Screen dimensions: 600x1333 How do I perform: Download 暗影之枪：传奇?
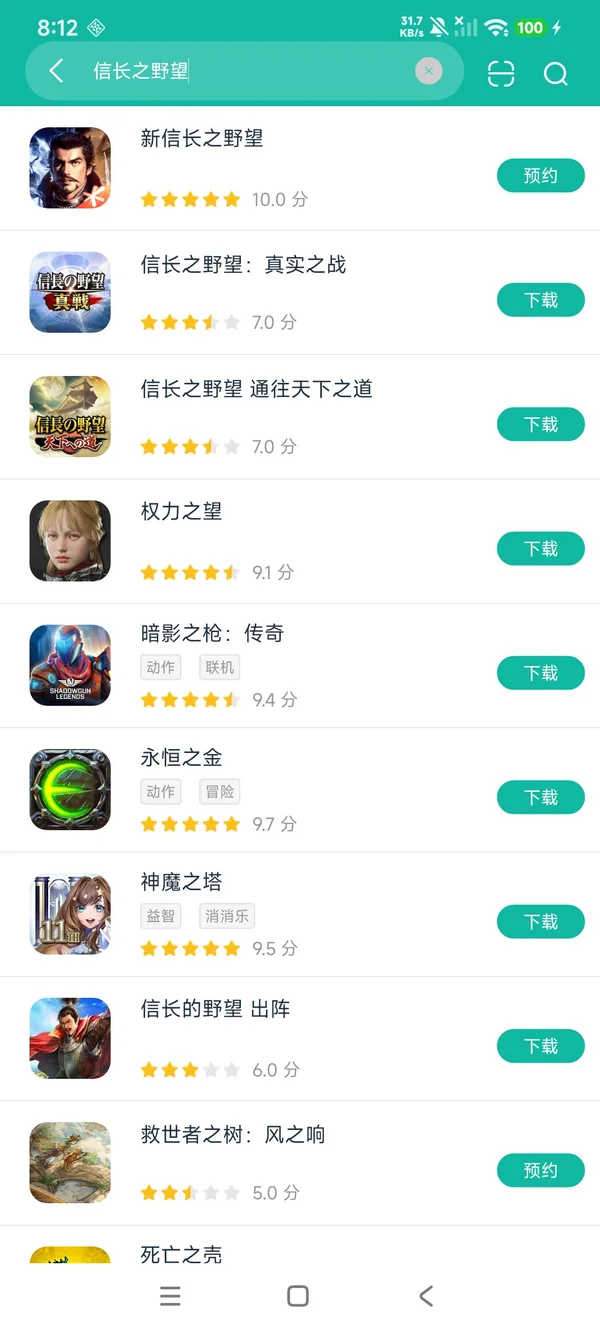540,673
